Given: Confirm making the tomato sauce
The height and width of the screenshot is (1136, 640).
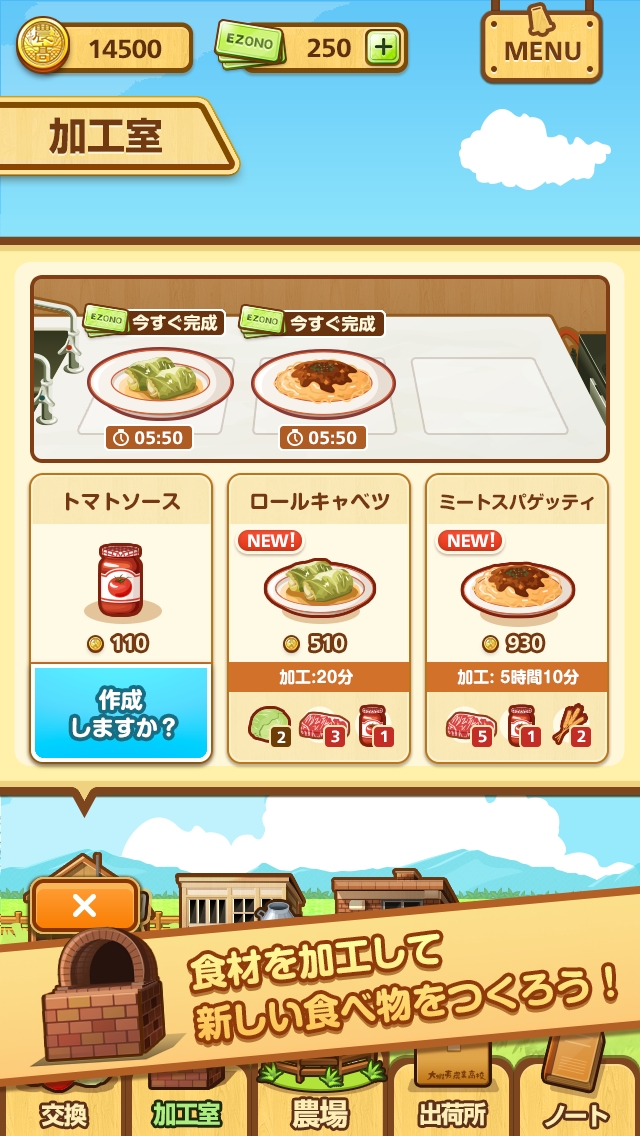Looking at the screenshot, I should click(x=121, y=711).
